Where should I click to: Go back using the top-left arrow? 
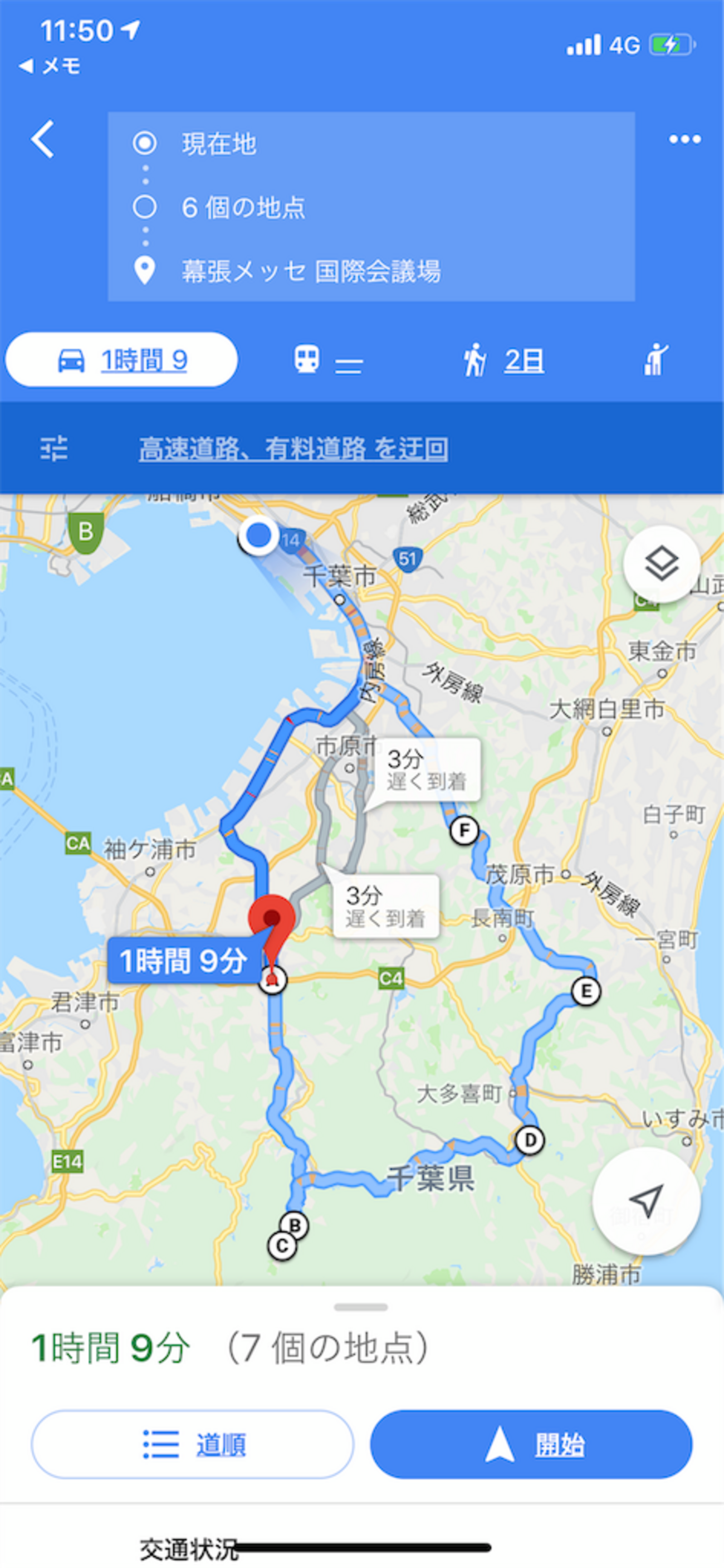click(x=42, y=139)
